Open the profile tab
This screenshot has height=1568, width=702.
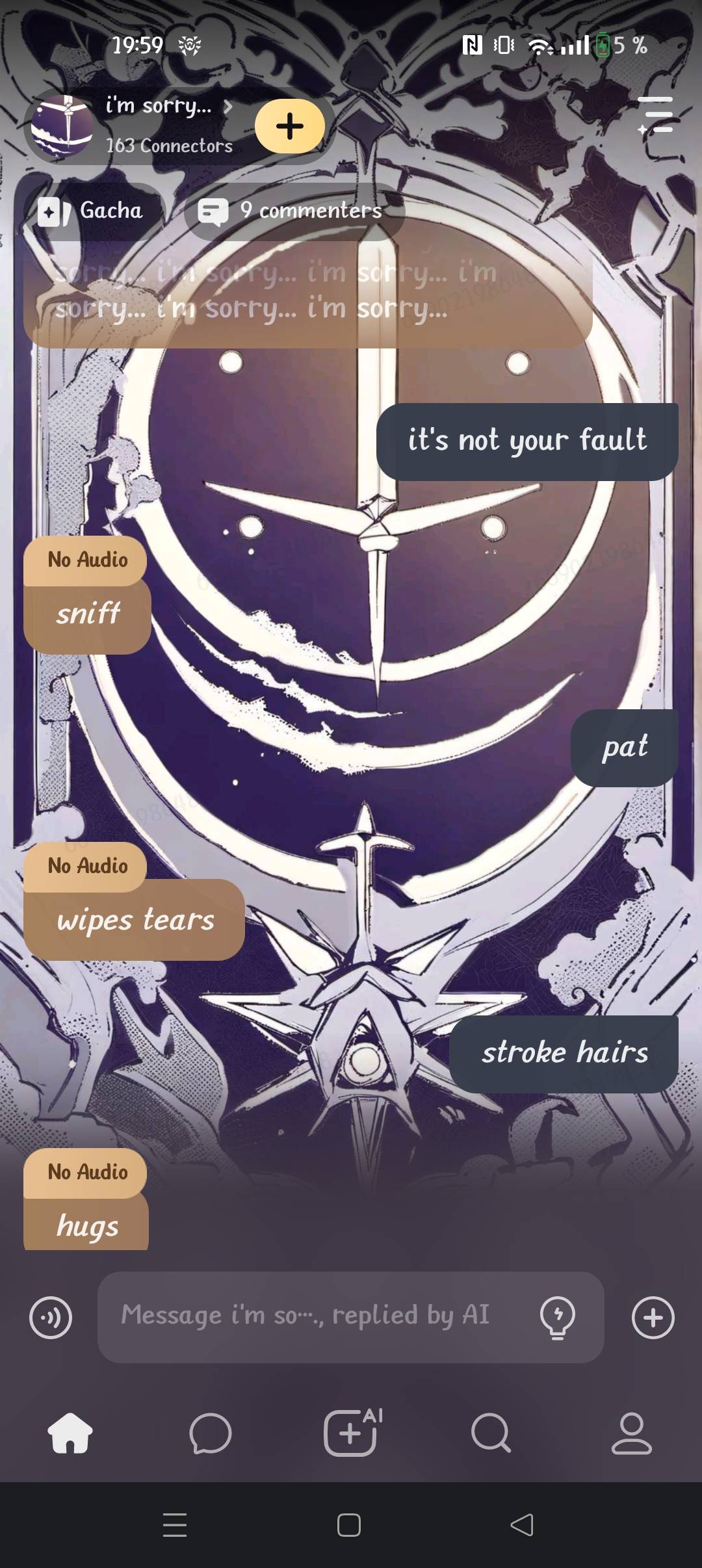tap(630, 1433)
